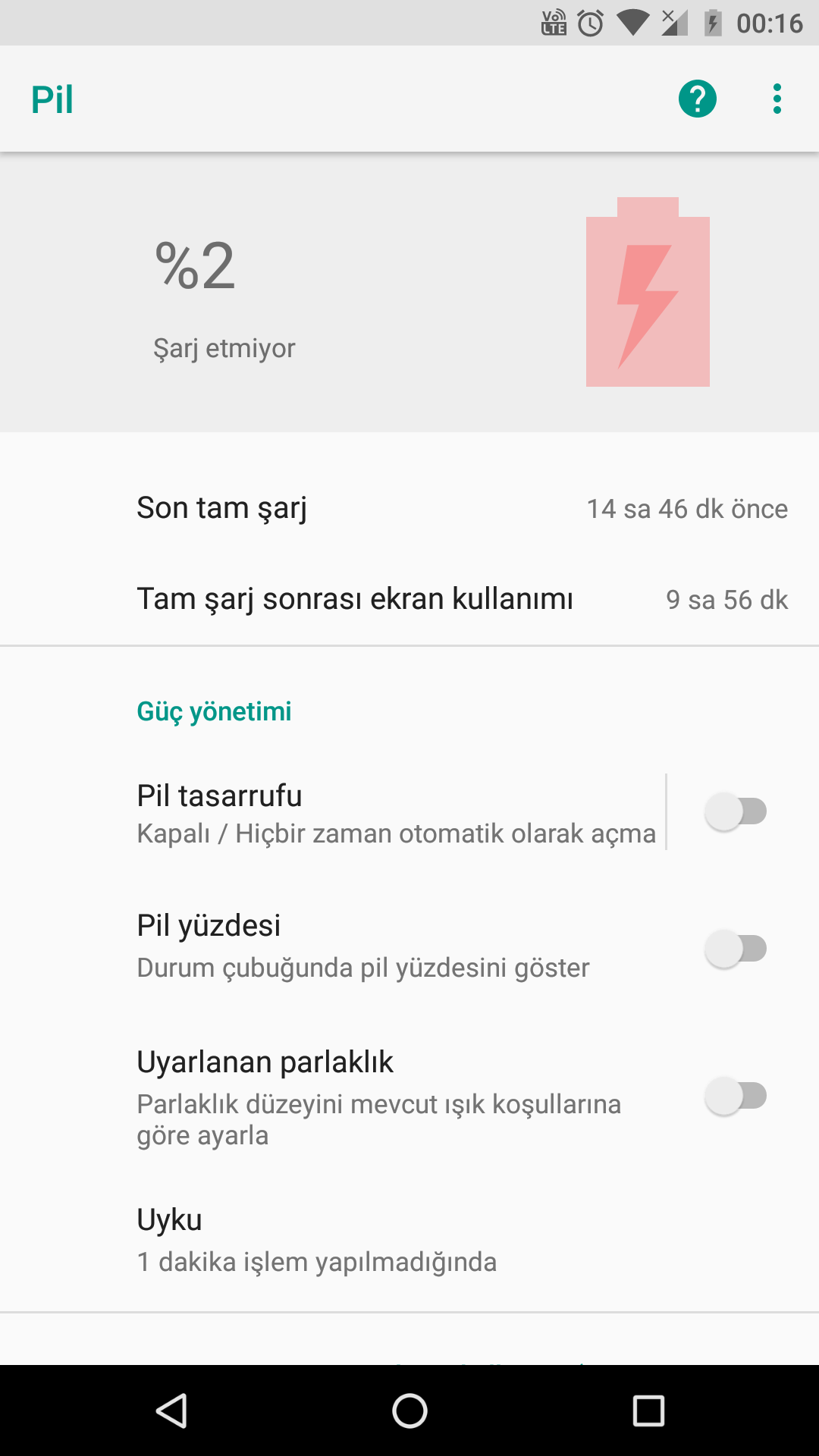The image size is (819, 1456).
Task: Turn on the Pil tasarrufu switch
Action: coord(736,811)
